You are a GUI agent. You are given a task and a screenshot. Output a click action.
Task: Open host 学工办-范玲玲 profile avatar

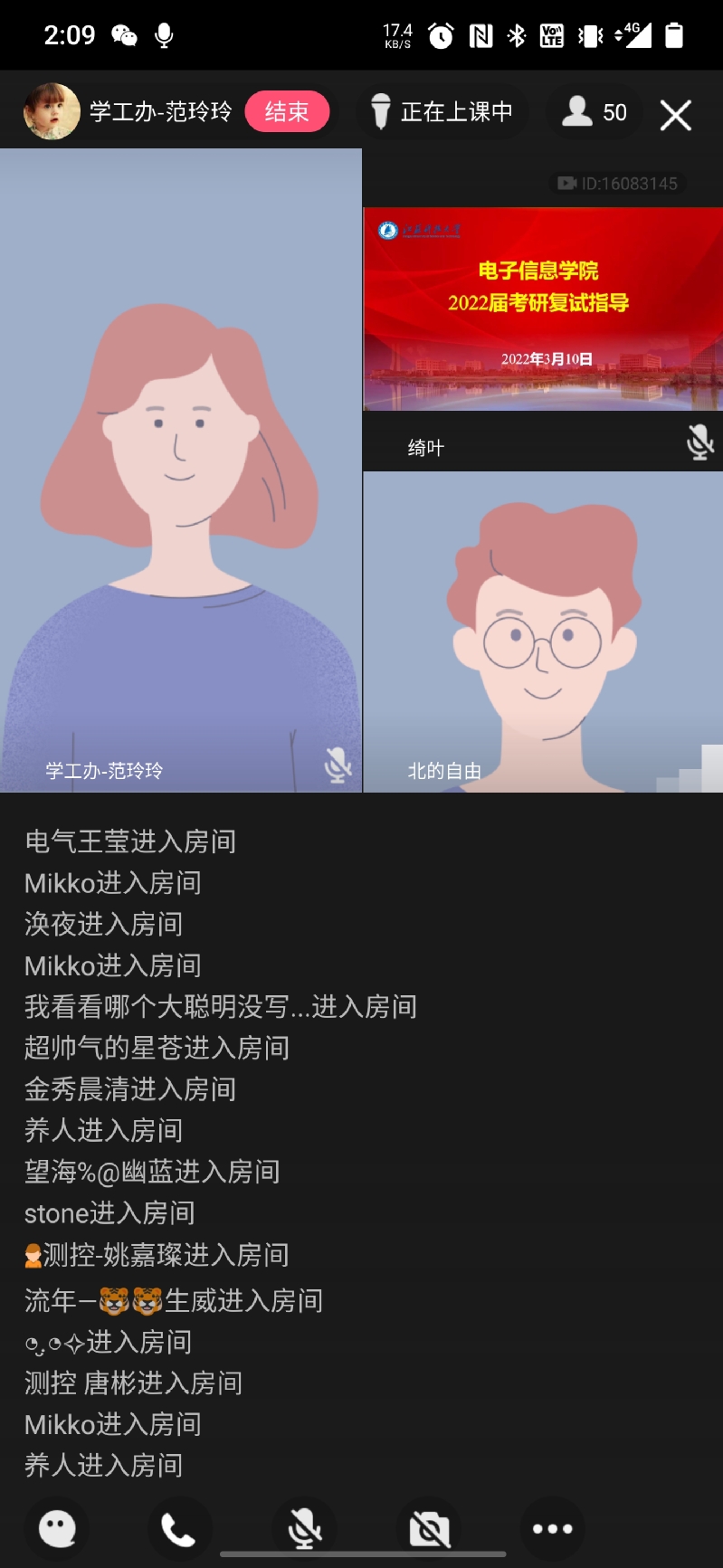(52, 112)
